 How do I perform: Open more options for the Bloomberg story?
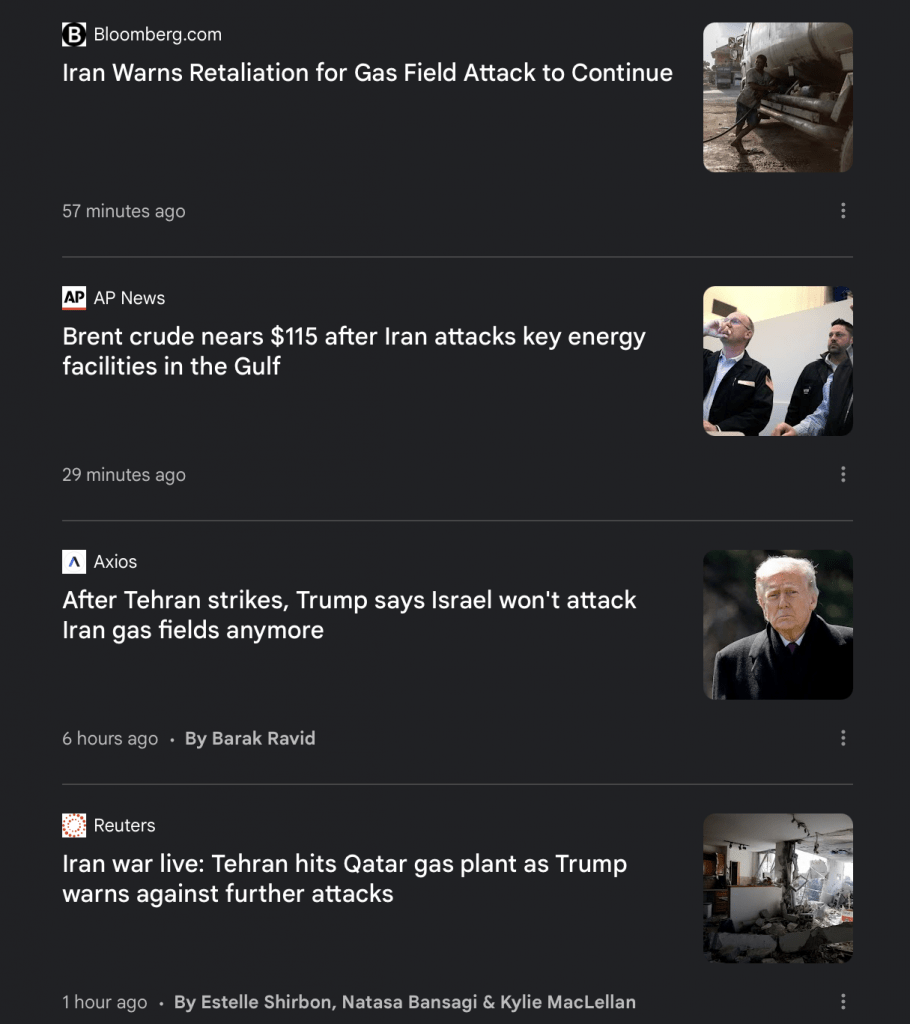pos(843,211)
